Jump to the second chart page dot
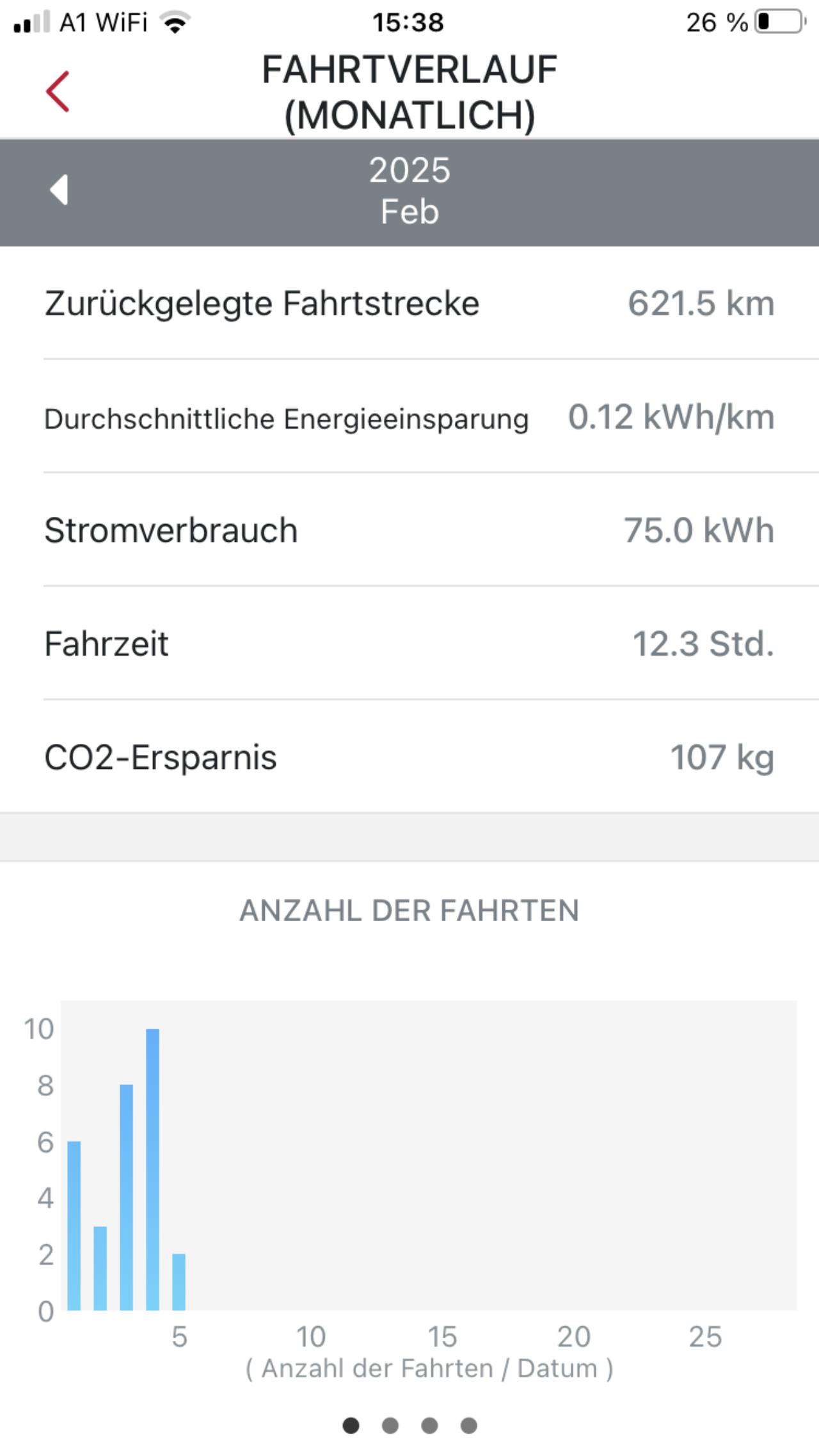Screen dimensions: 819x1456 click(x=390, y=1425)
